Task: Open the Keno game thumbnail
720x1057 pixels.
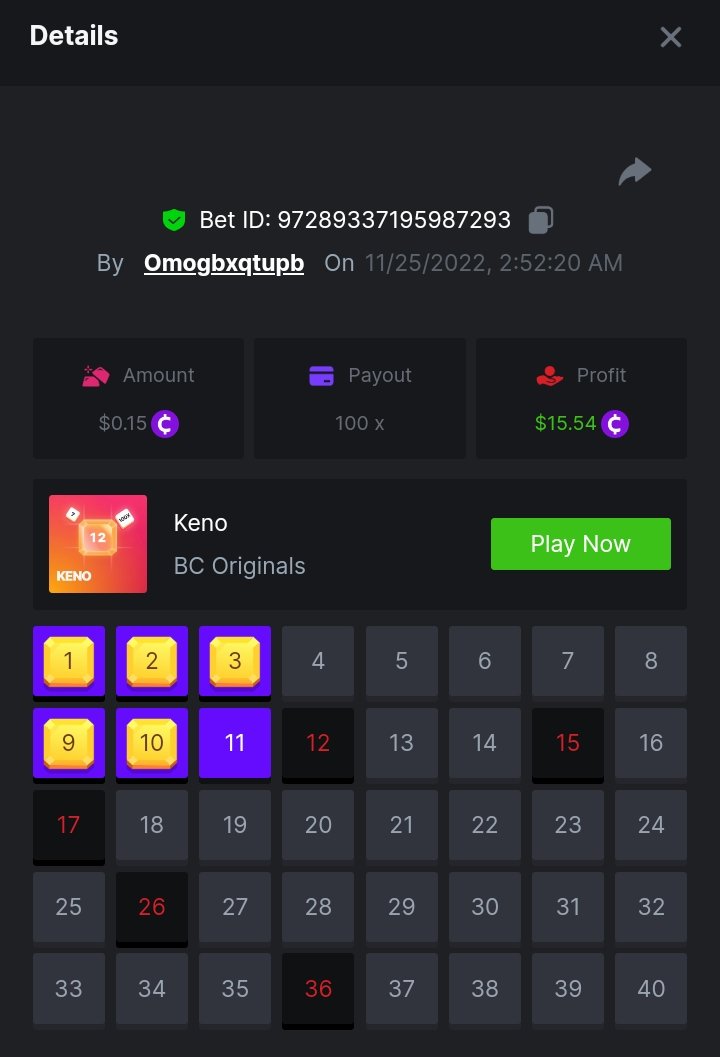Action: (x=98, y=544)
